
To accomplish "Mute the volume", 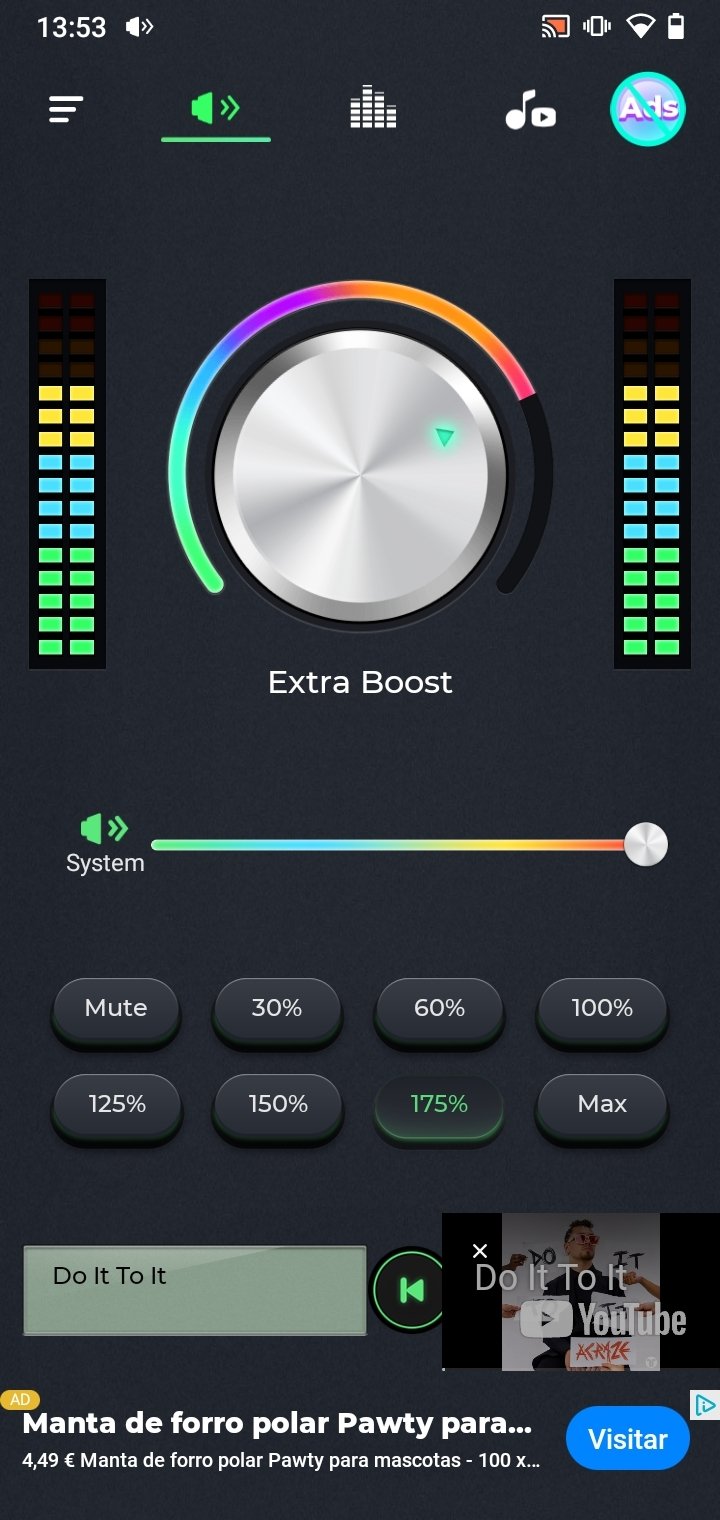I will pos(116,1009).
